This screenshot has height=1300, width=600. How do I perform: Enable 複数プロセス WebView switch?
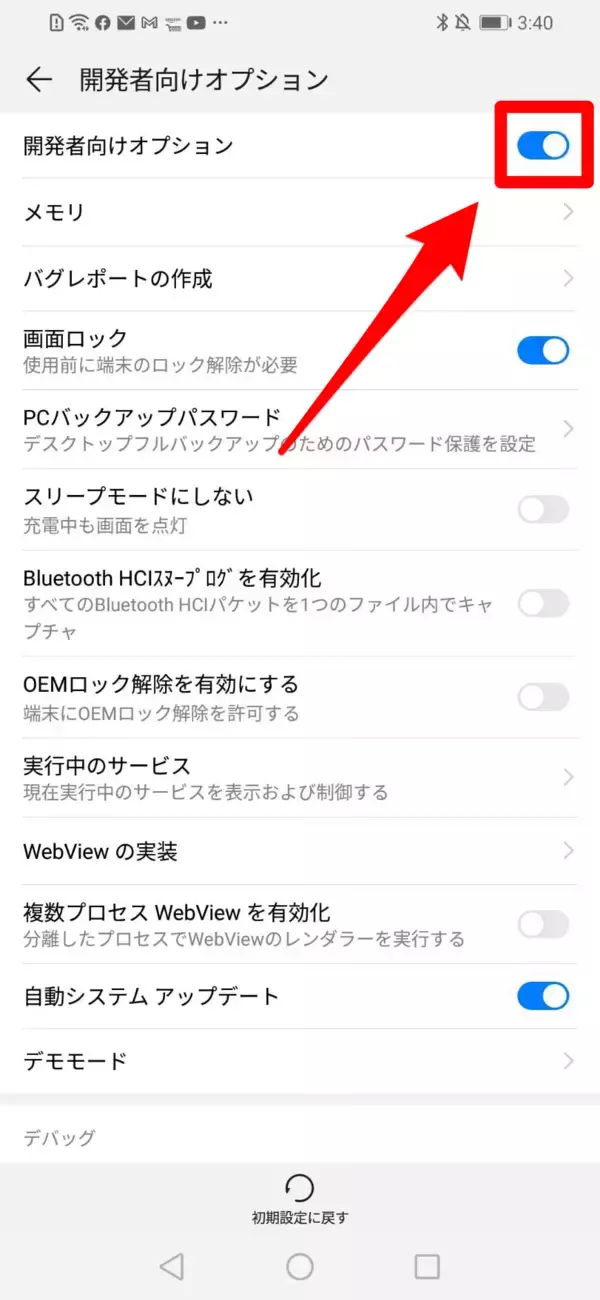click(x=543, y=924)
